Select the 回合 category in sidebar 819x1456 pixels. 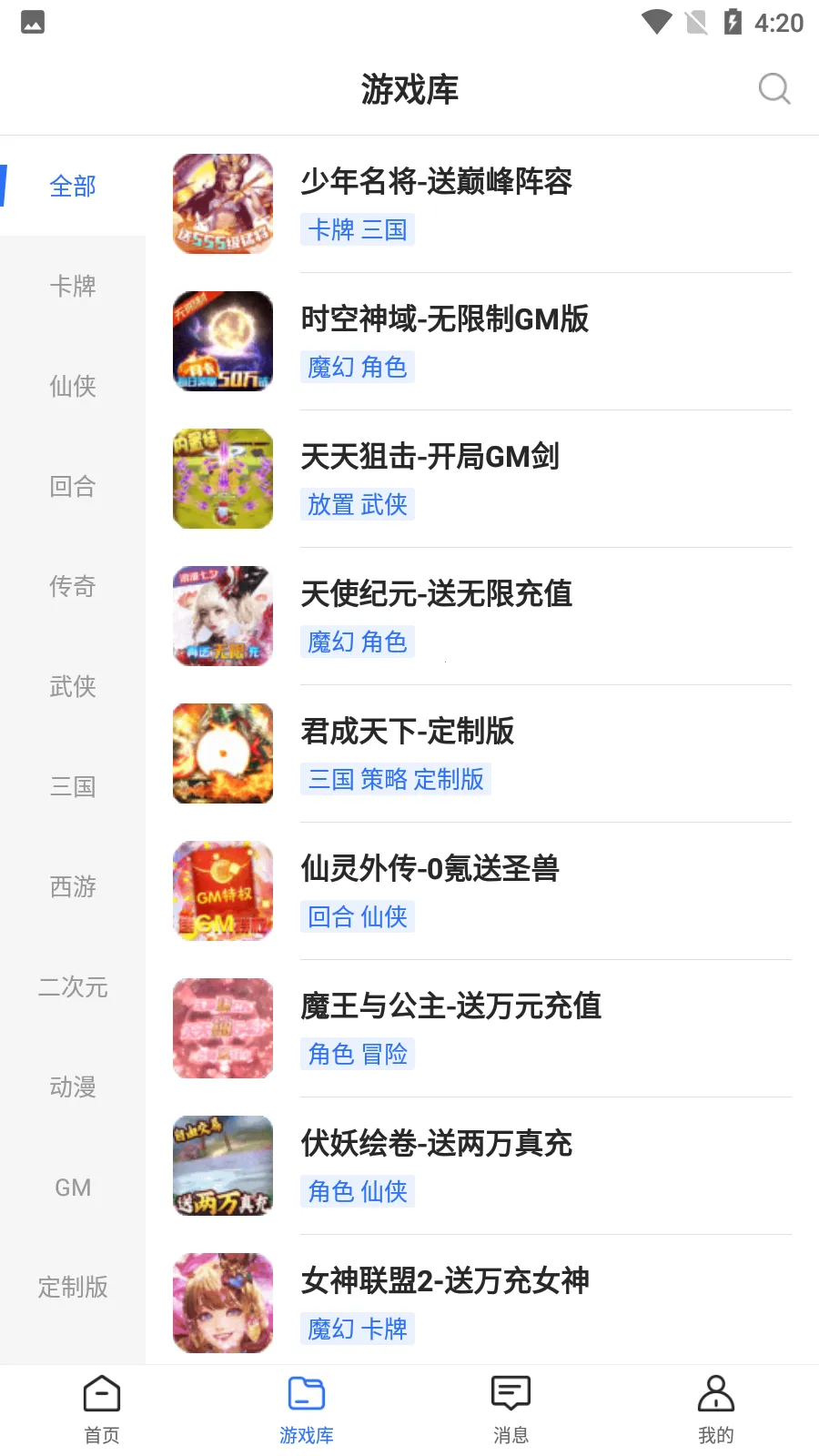coord(73,486)
